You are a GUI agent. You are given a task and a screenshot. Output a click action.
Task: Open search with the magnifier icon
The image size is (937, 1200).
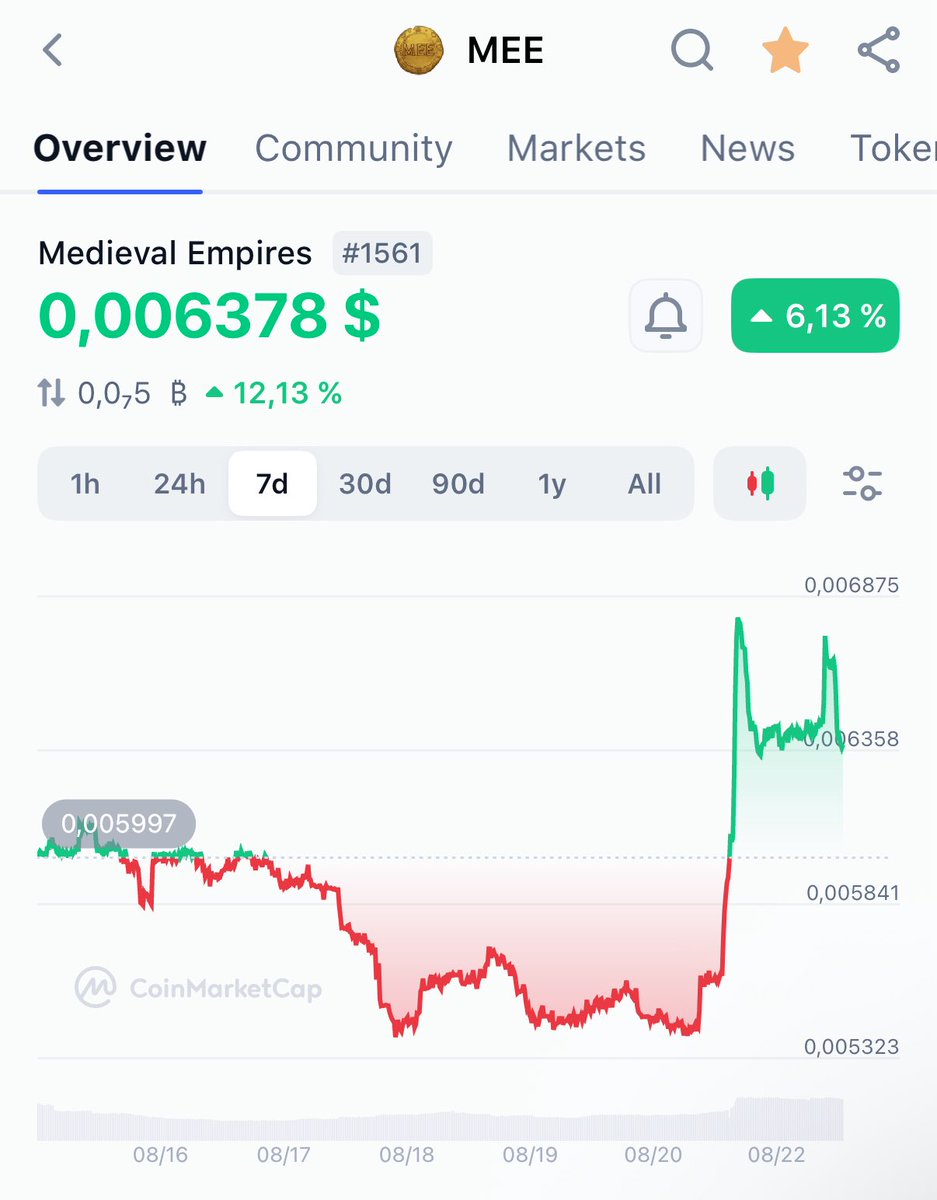691,50
